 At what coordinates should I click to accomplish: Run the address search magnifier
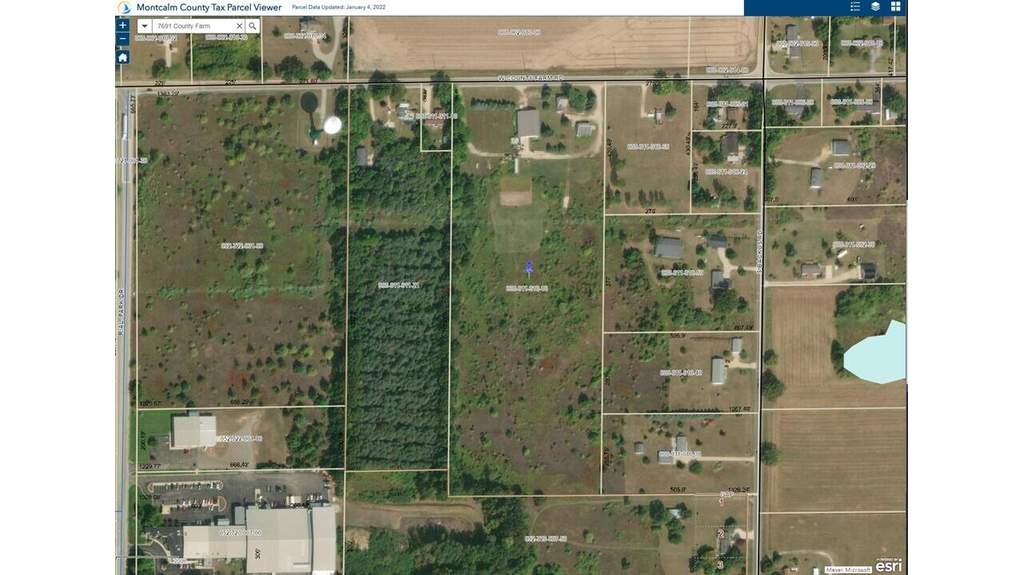pos(252,26)
